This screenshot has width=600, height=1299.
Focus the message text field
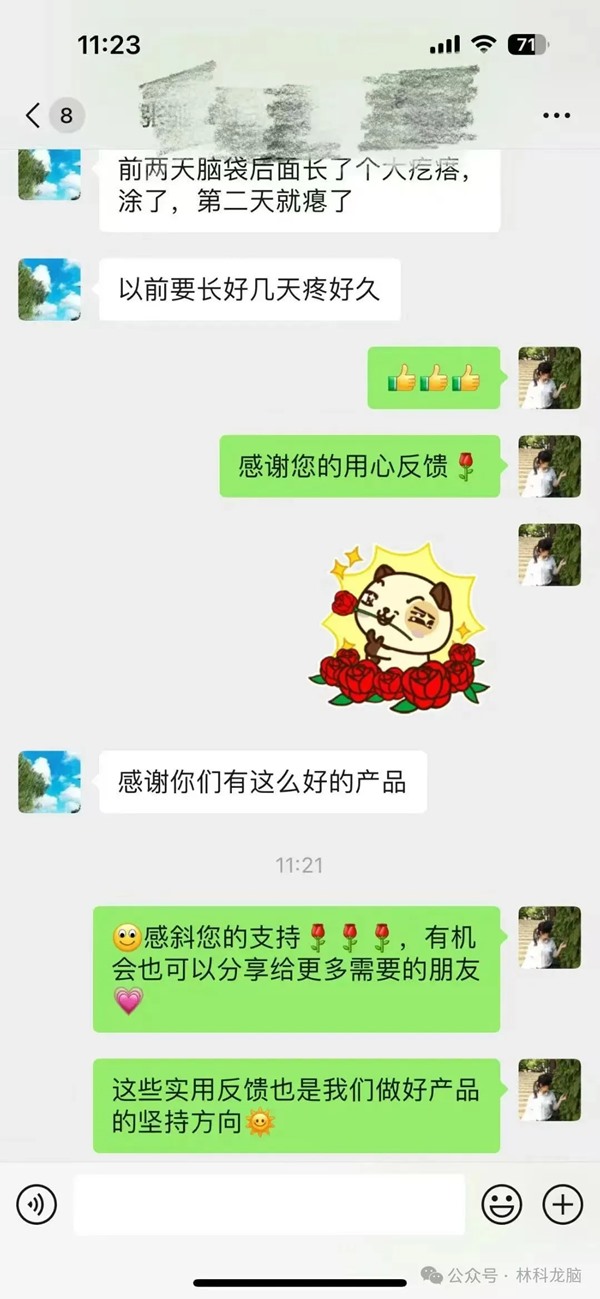pos(269,1204)
